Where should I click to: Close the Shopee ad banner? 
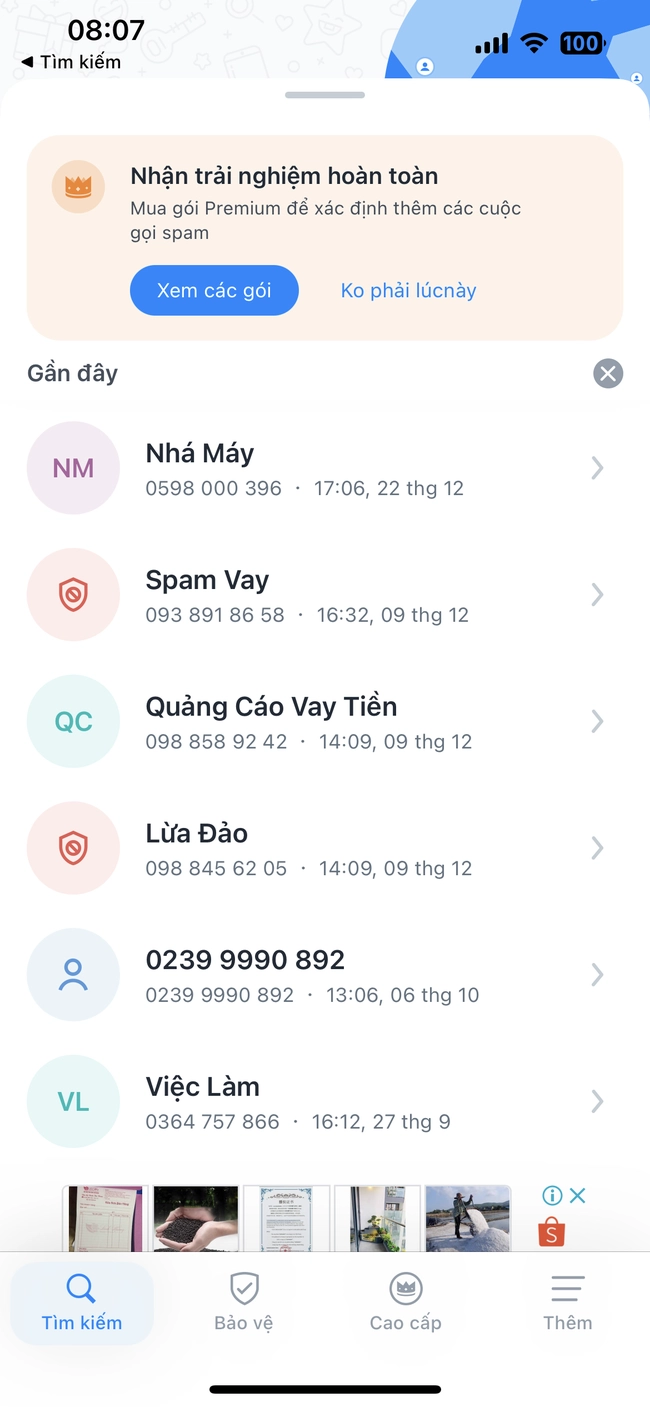pos(578,1195)
